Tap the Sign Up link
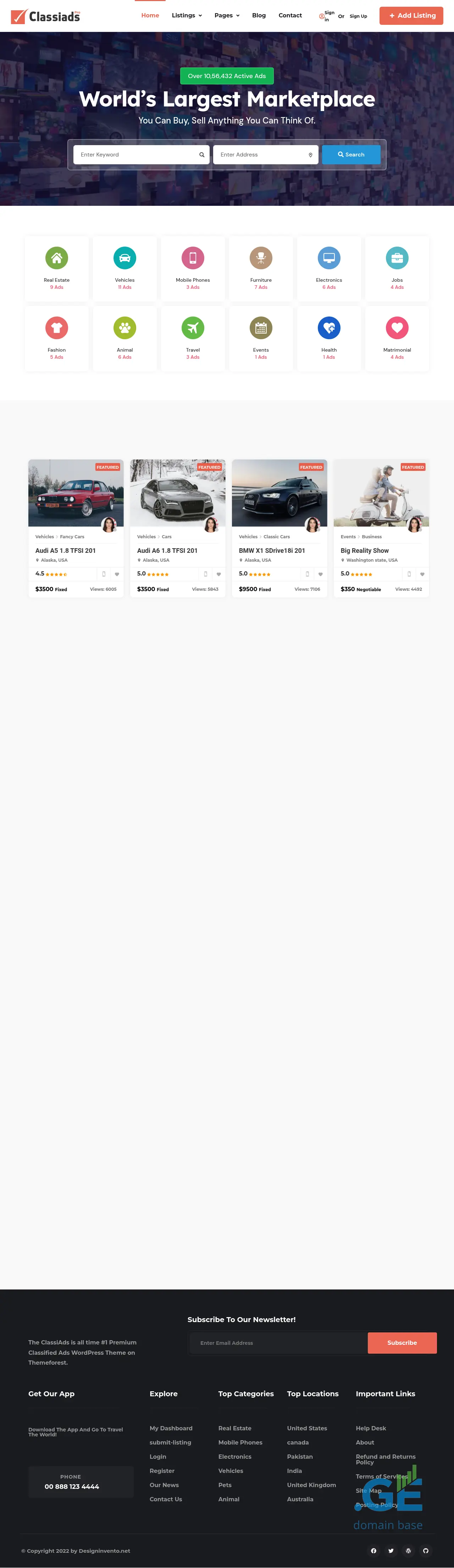Viewport: 454px width, 1568px height. tap(358, 16)
